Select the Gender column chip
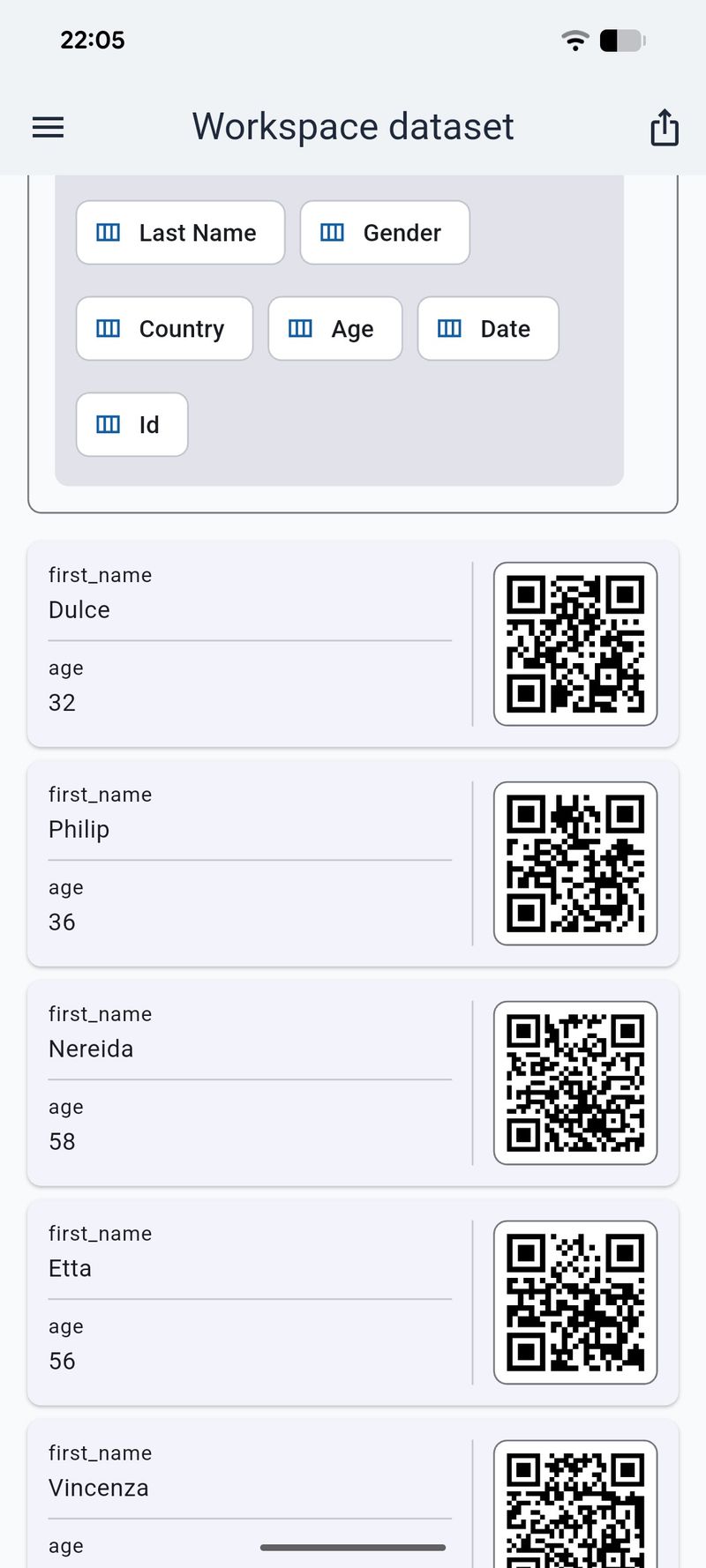This screenshot has height=1568, width=706. pos(385,233)
